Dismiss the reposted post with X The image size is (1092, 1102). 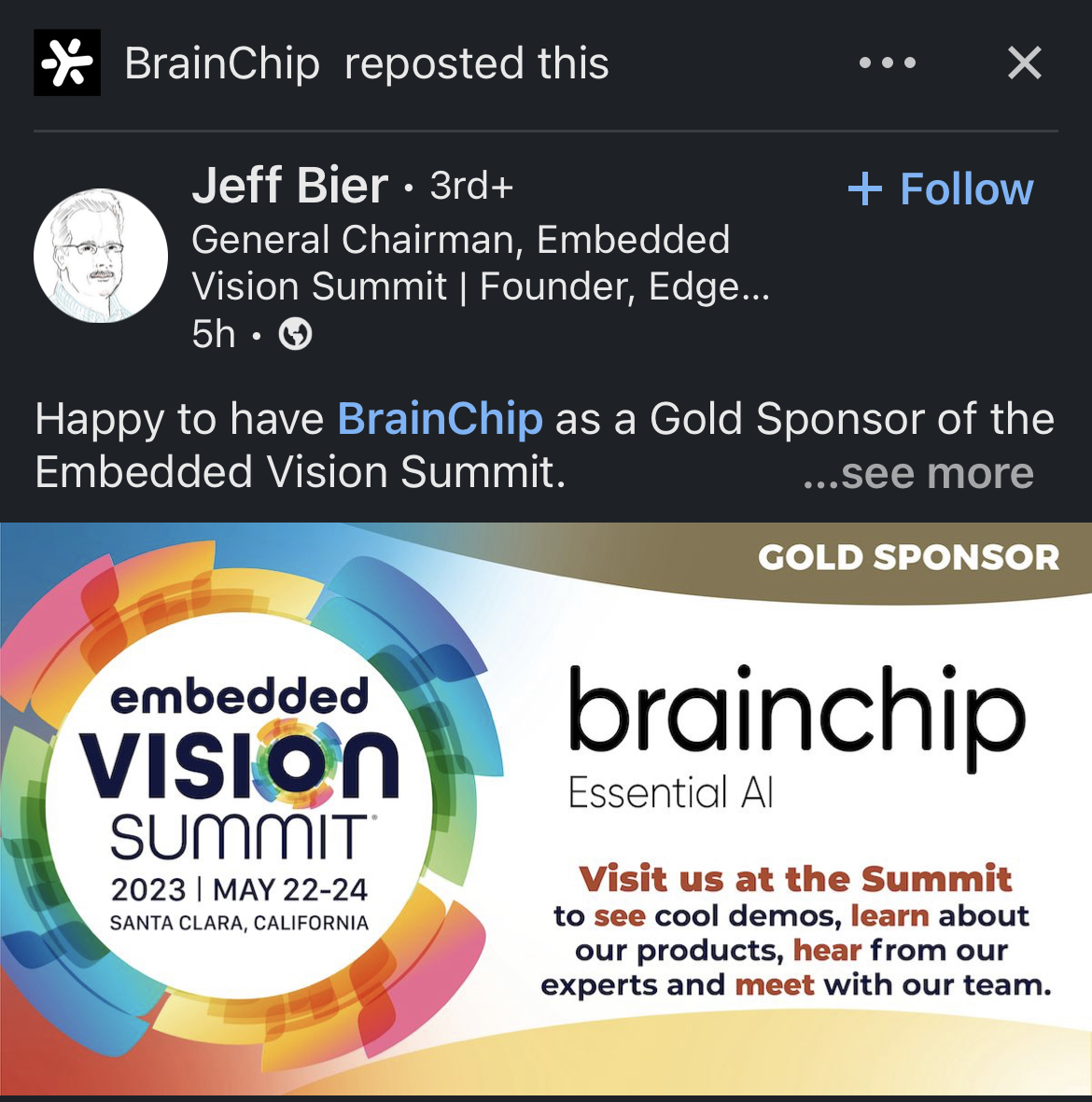click(x=1024, y=63)
